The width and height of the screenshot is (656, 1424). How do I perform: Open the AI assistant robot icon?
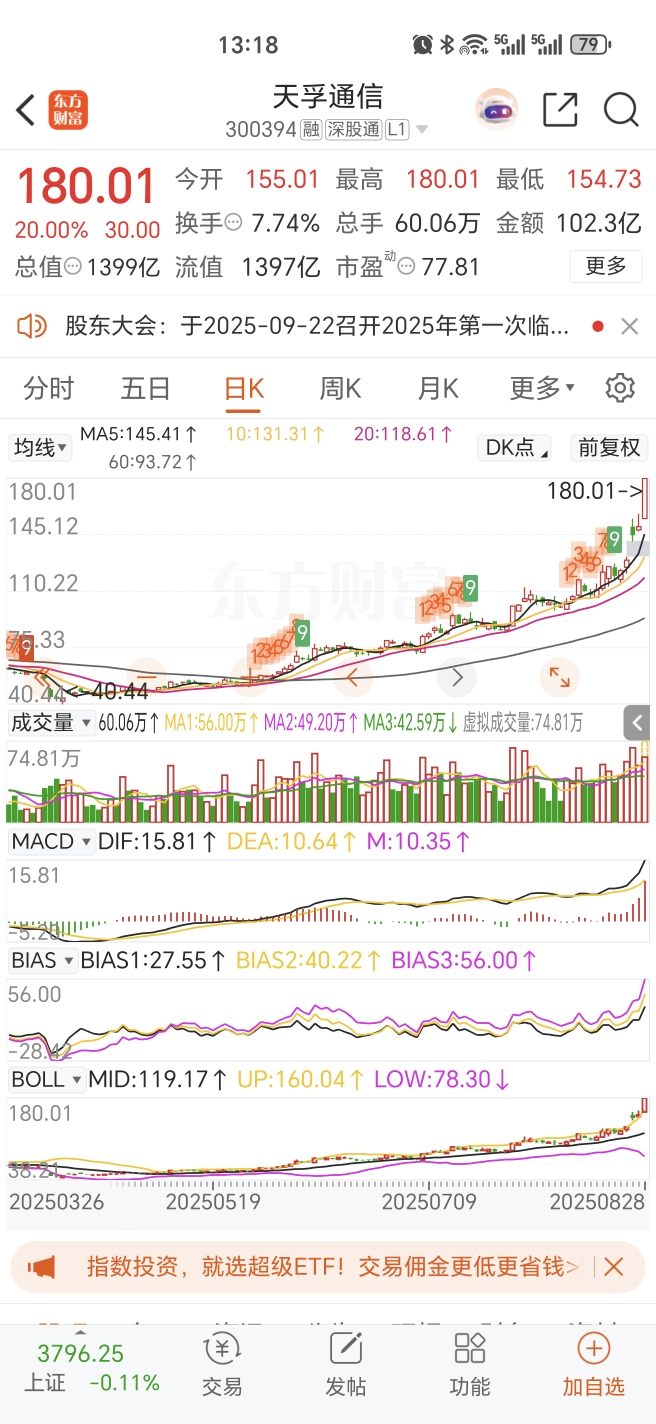[x=496, y=110]
